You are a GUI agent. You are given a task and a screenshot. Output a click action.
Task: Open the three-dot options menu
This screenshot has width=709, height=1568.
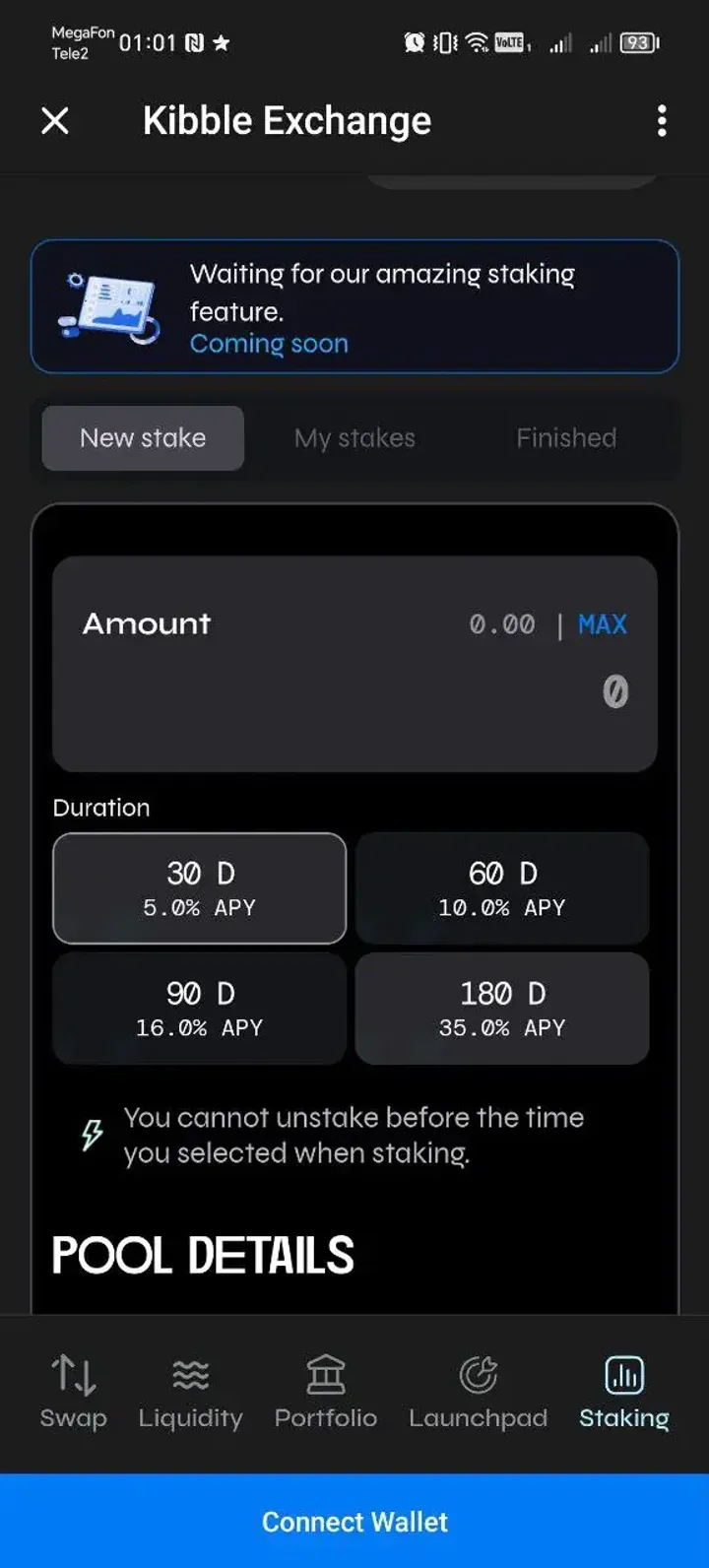click(662, 120)
